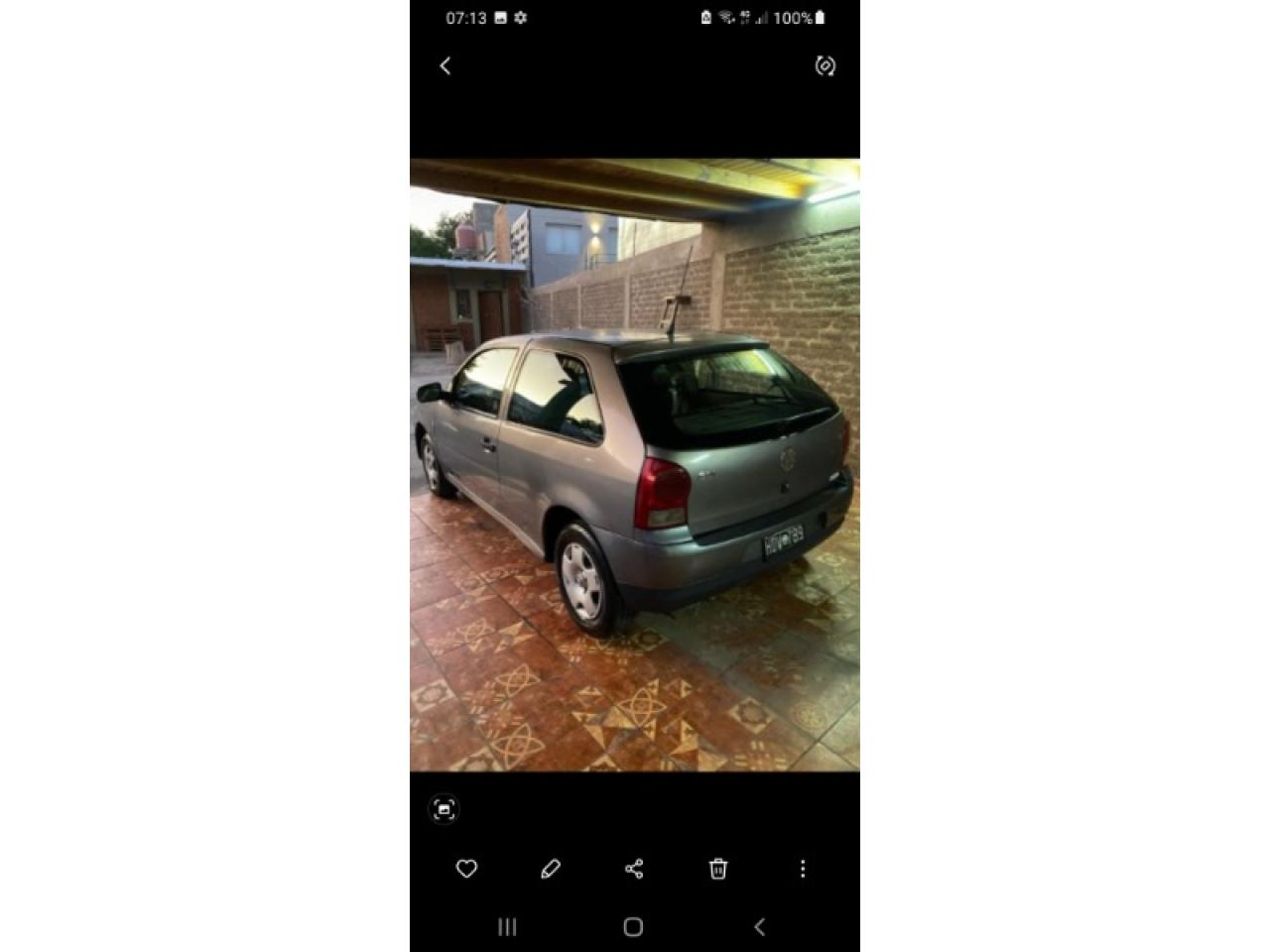The height and width of the screenshot is (952, 1270).
Task: Tap the system home button
Action: click(x=633, y=927)
